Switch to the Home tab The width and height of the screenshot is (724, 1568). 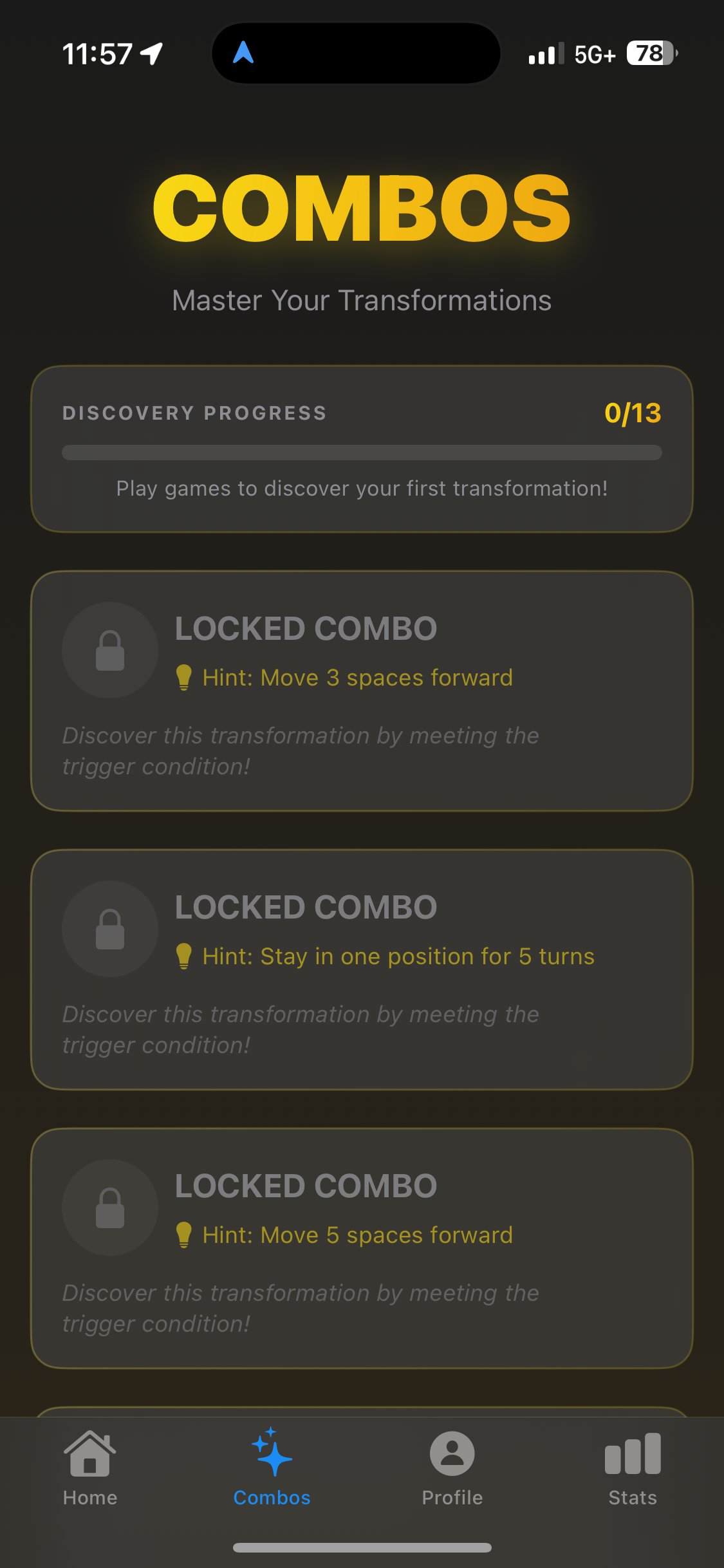(90, 1468)
